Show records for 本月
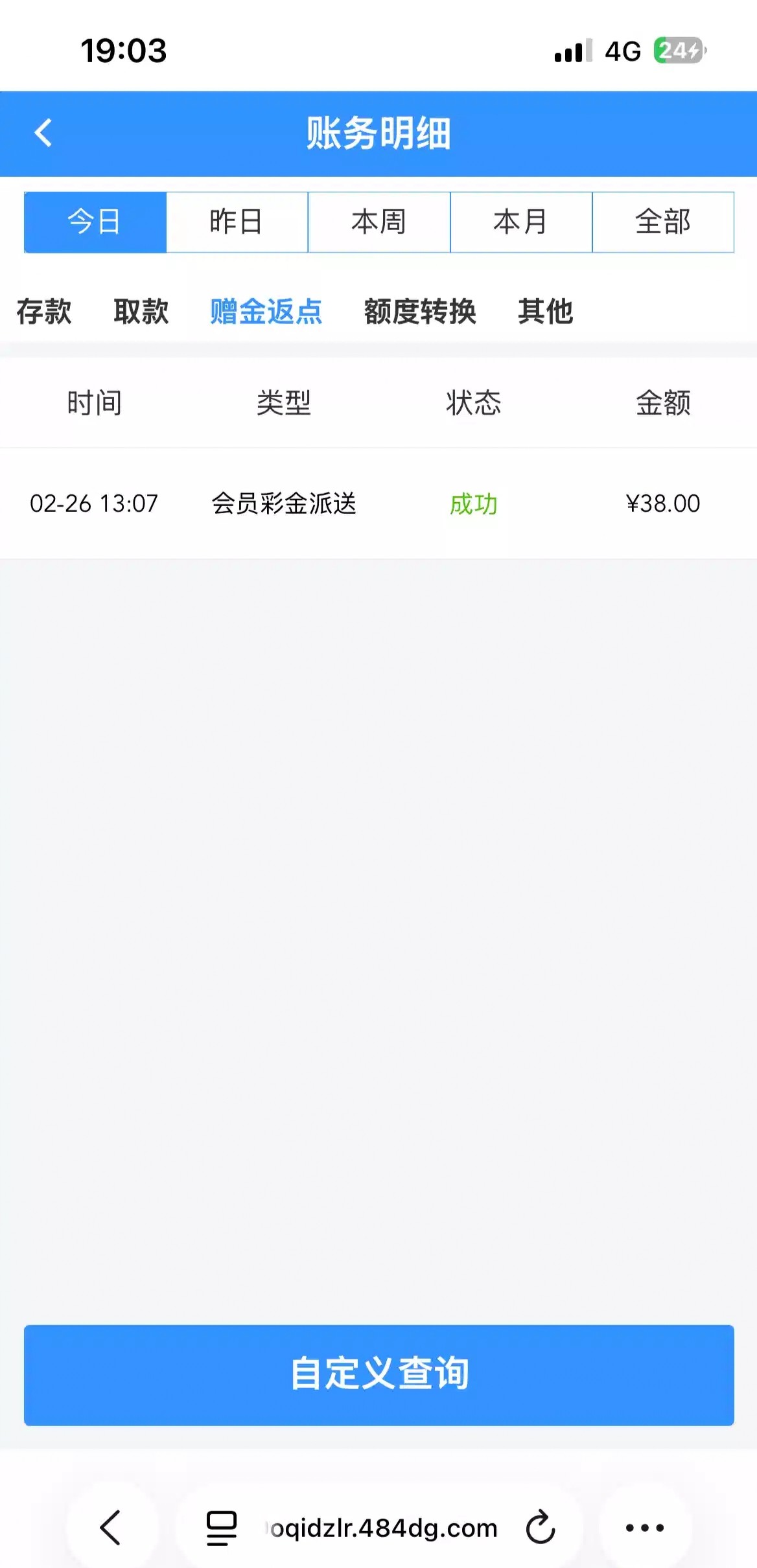Viewport: 757px width, 1568px height. (x=521, y=222)
